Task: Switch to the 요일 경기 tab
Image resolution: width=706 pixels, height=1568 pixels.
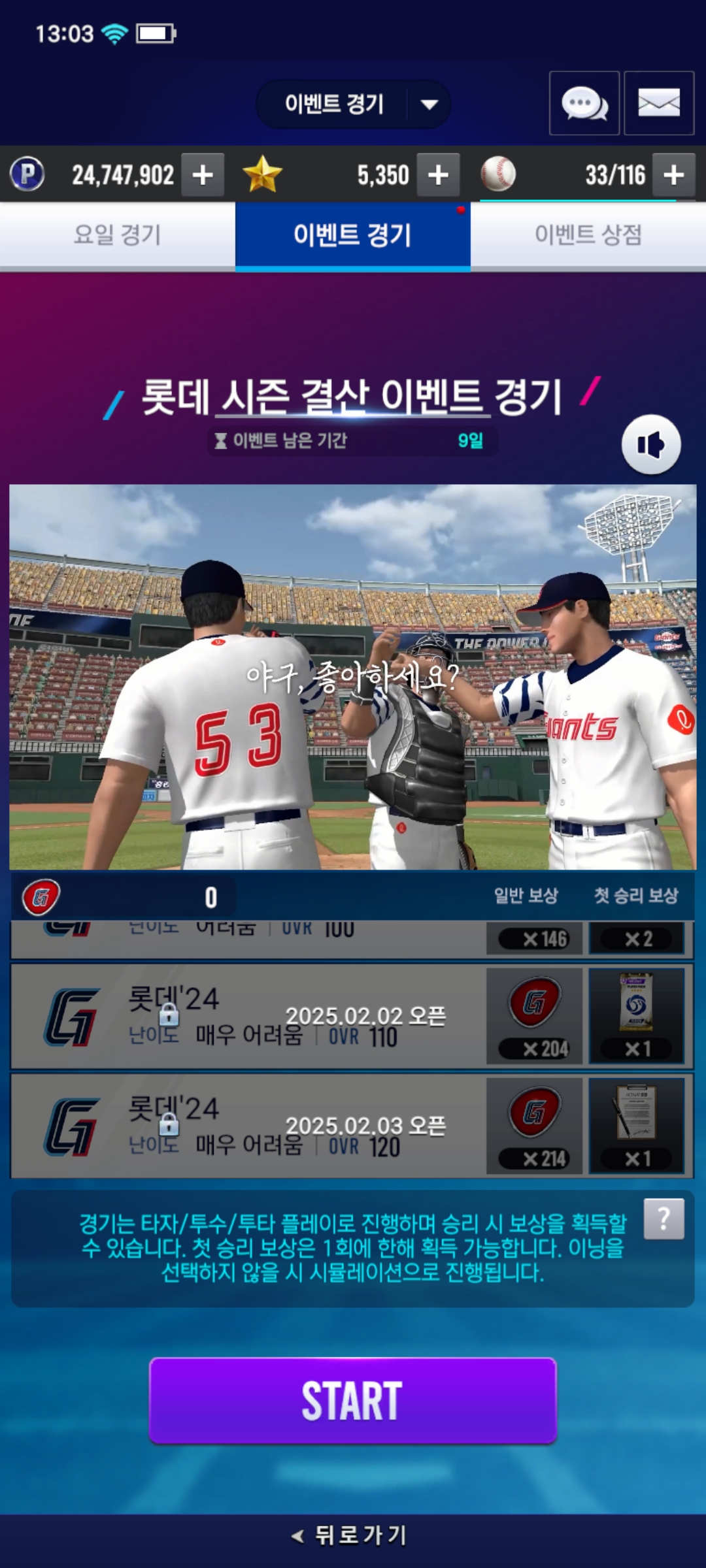Action: 118,235
